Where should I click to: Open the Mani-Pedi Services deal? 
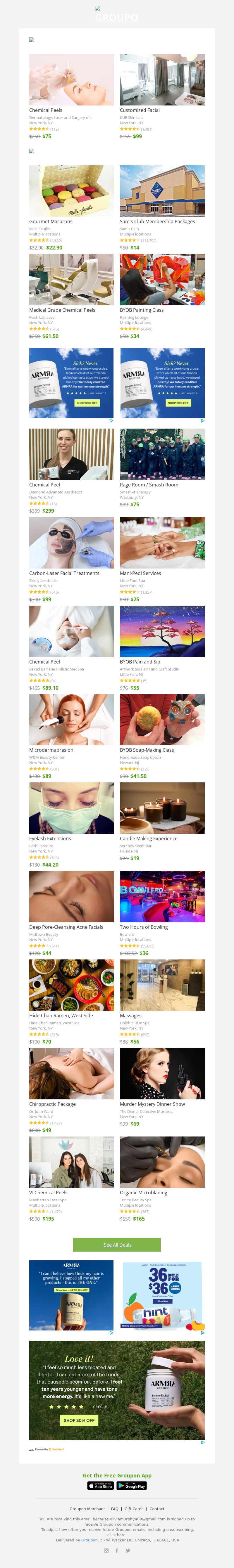[x=162, y=543]
